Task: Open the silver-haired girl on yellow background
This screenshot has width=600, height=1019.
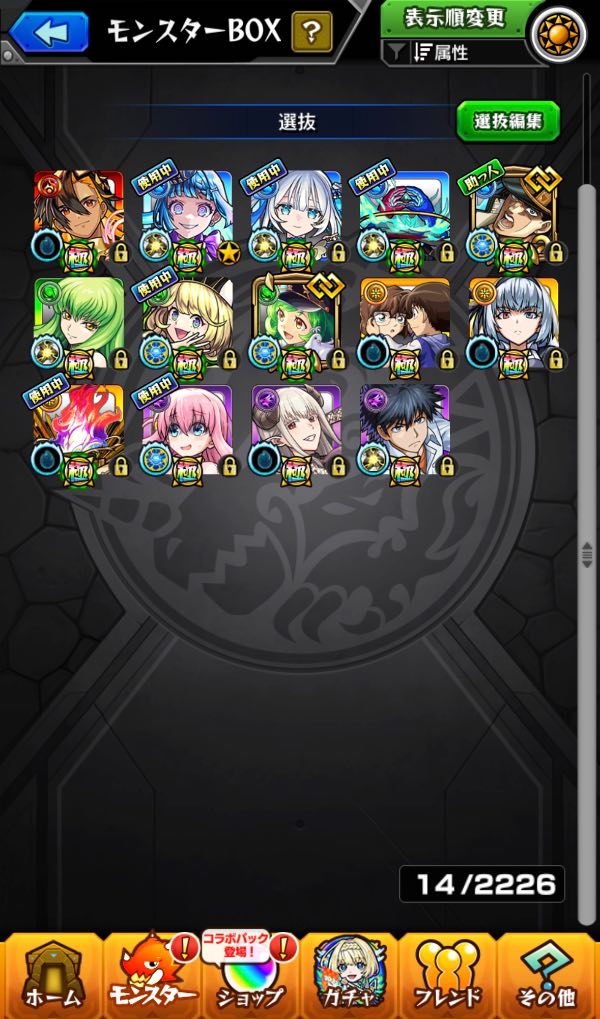Action: [514, 324]
